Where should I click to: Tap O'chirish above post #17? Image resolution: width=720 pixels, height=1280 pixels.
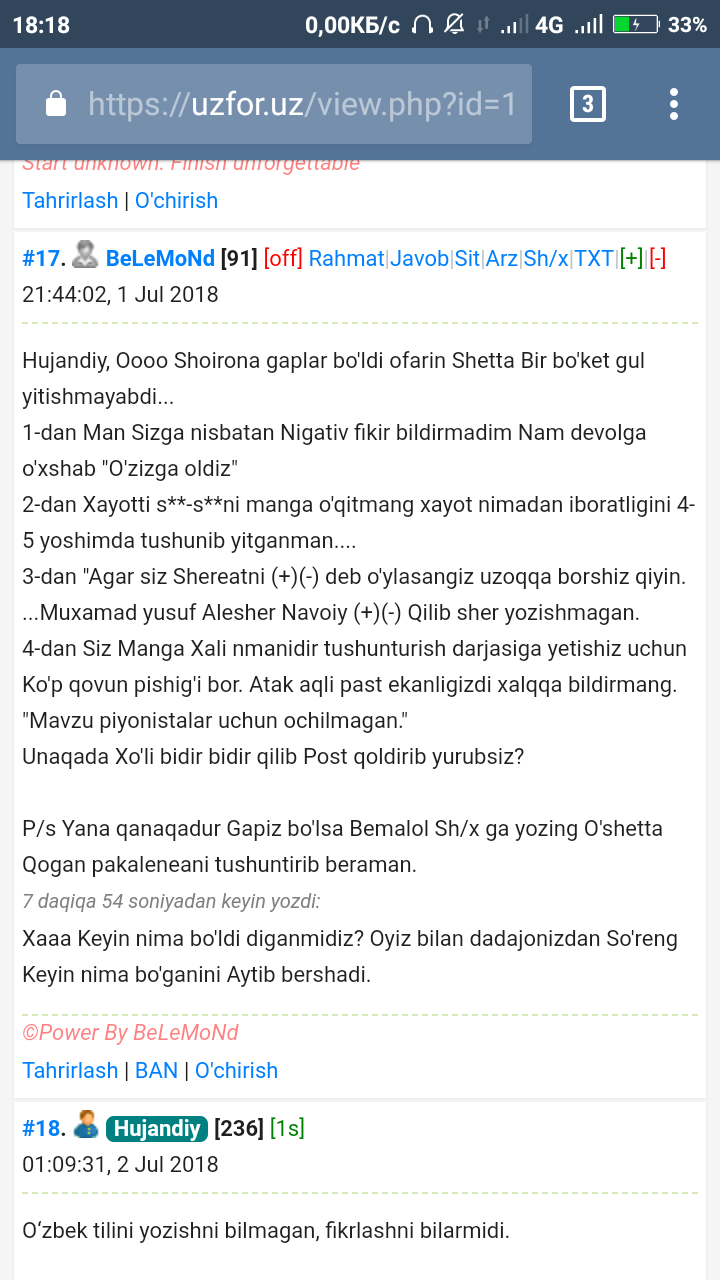[x=176, y=200]
